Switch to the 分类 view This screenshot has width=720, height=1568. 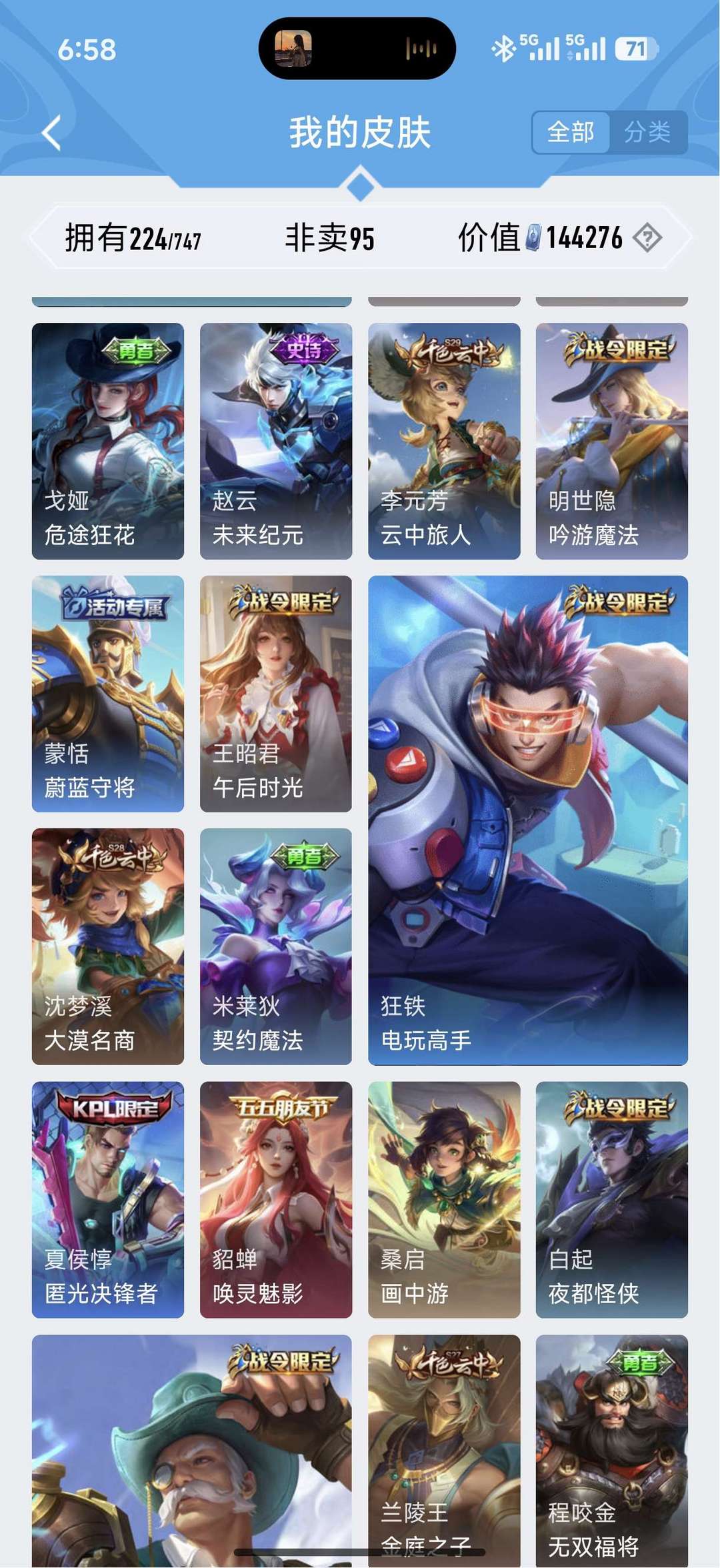pos(647,132)
